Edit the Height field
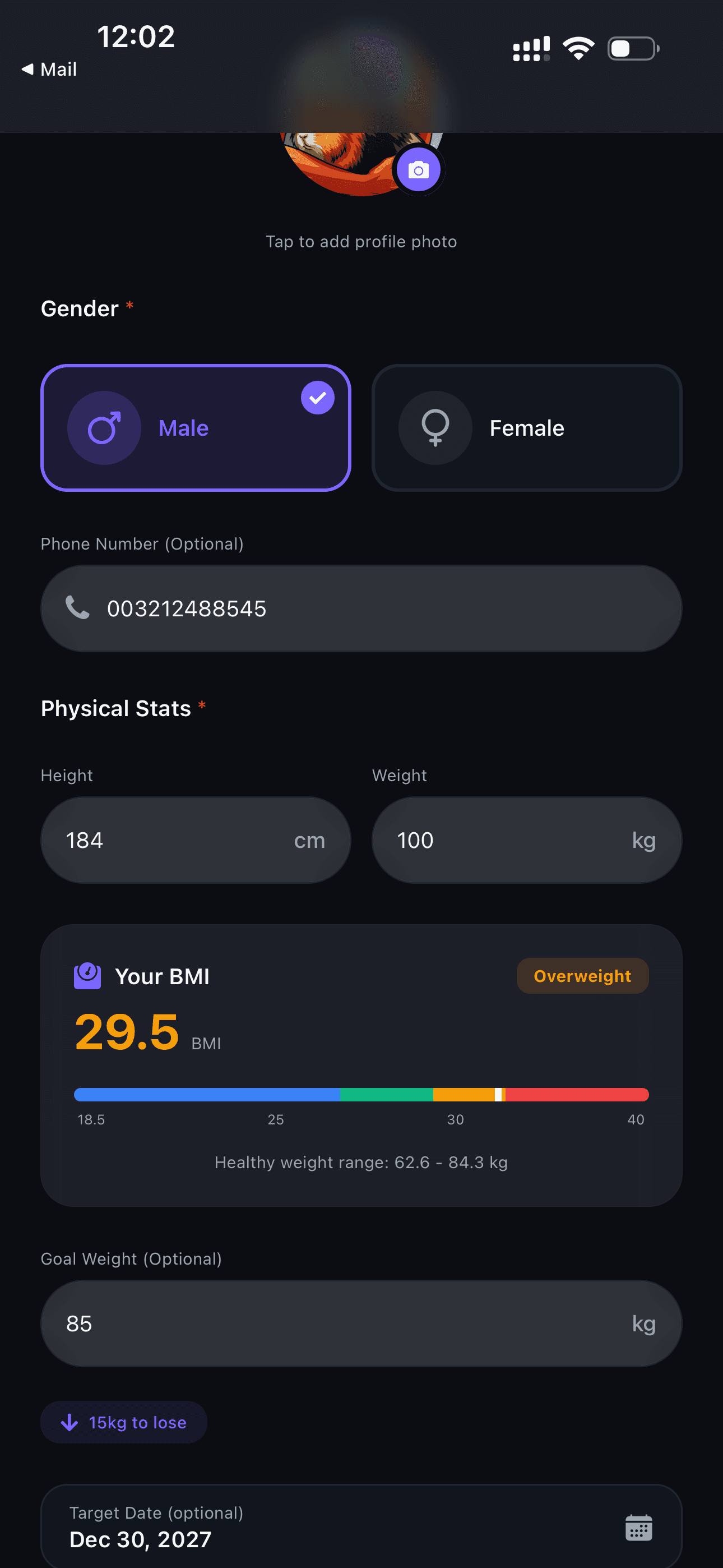 coord(183,840)
